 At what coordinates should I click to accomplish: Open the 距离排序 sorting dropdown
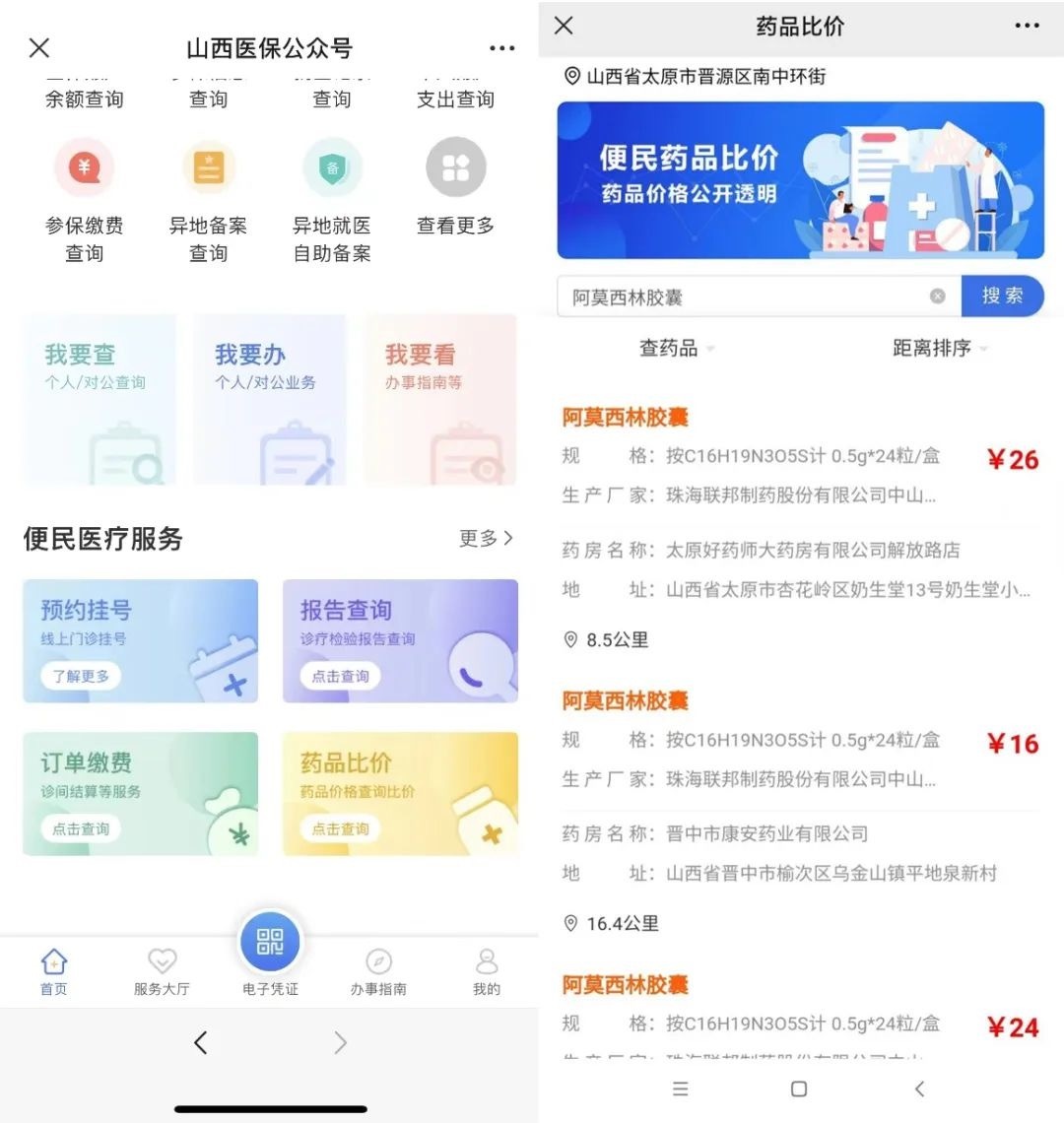940,348
